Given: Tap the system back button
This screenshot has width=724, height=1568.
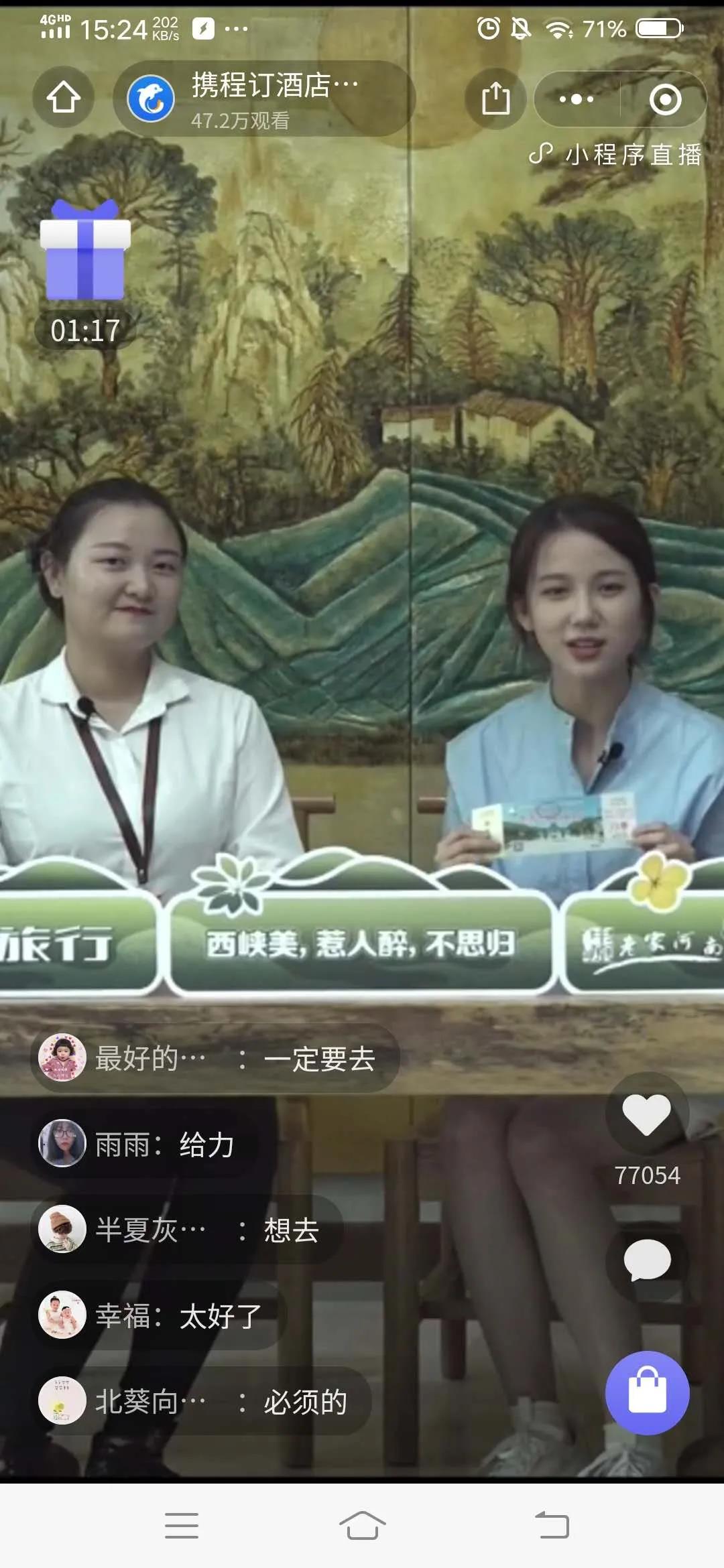Looking at the screenshot, I should (x=552, y=1526).
